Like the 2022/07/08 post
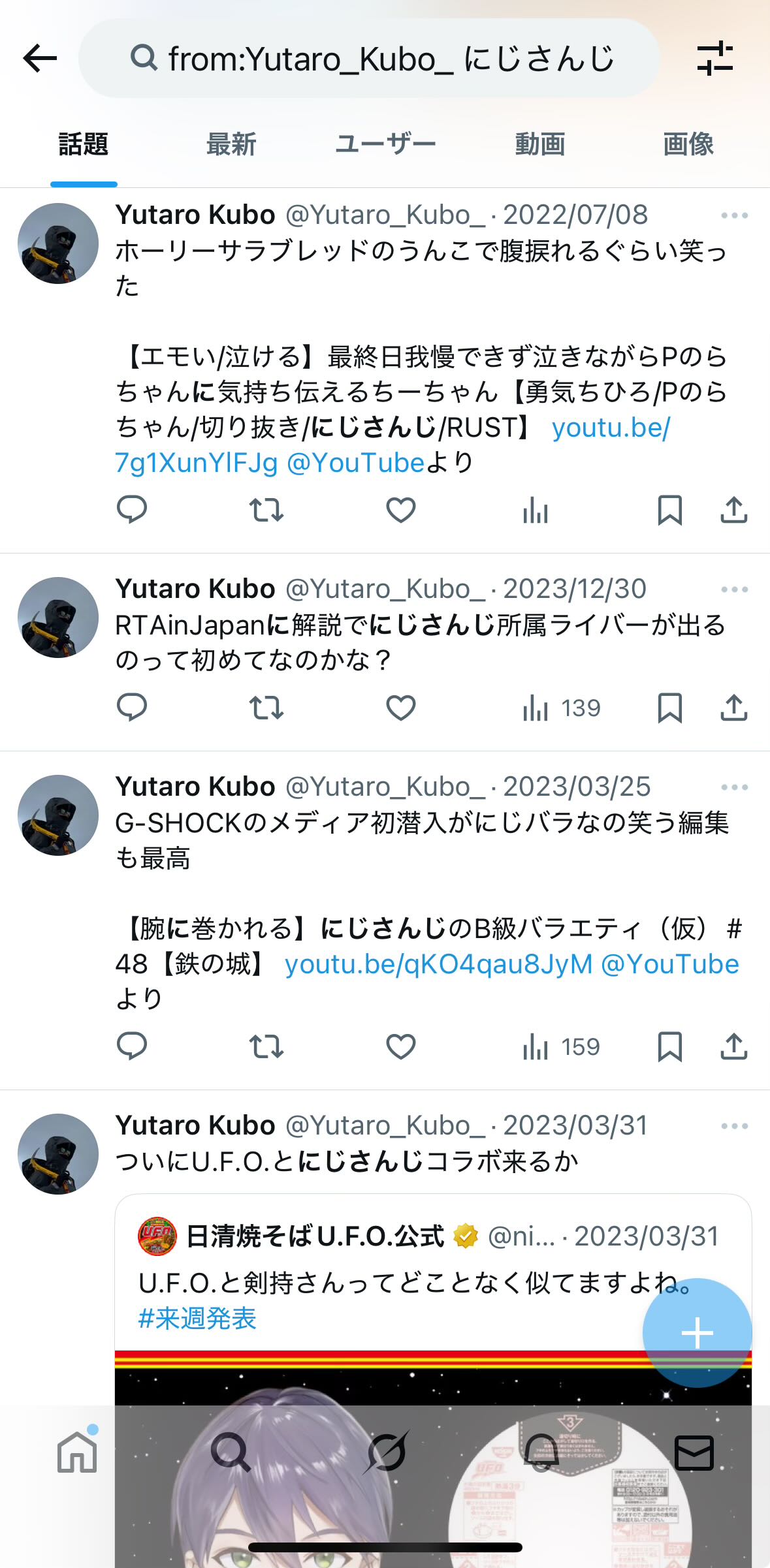Image resolution: width=770 pixels, height=1568 pixels. click(x=400, y=510)
